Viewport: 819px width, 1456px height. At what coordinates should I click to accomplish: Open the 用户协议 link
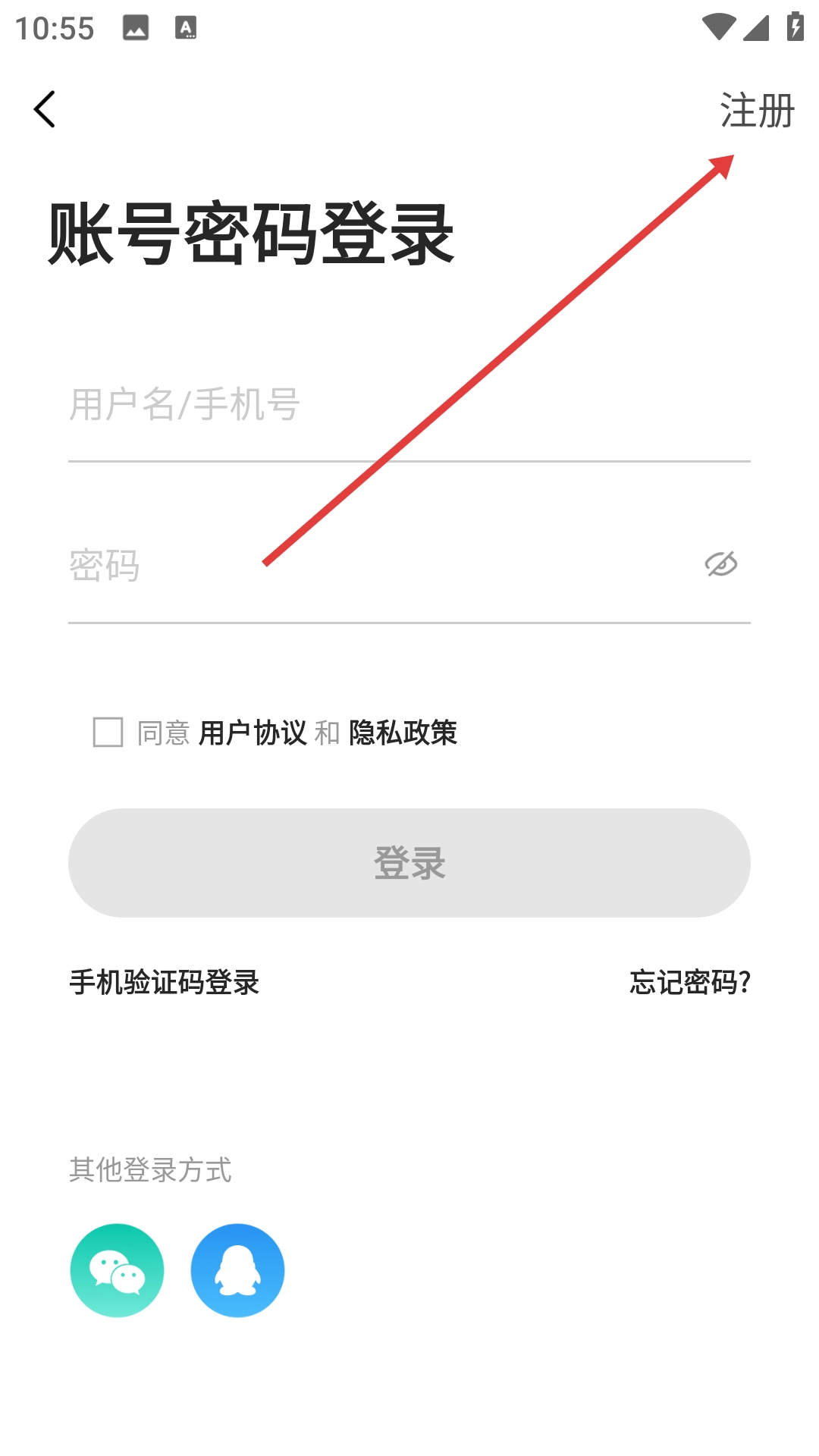pyautogui.click(x=253, y=733)
